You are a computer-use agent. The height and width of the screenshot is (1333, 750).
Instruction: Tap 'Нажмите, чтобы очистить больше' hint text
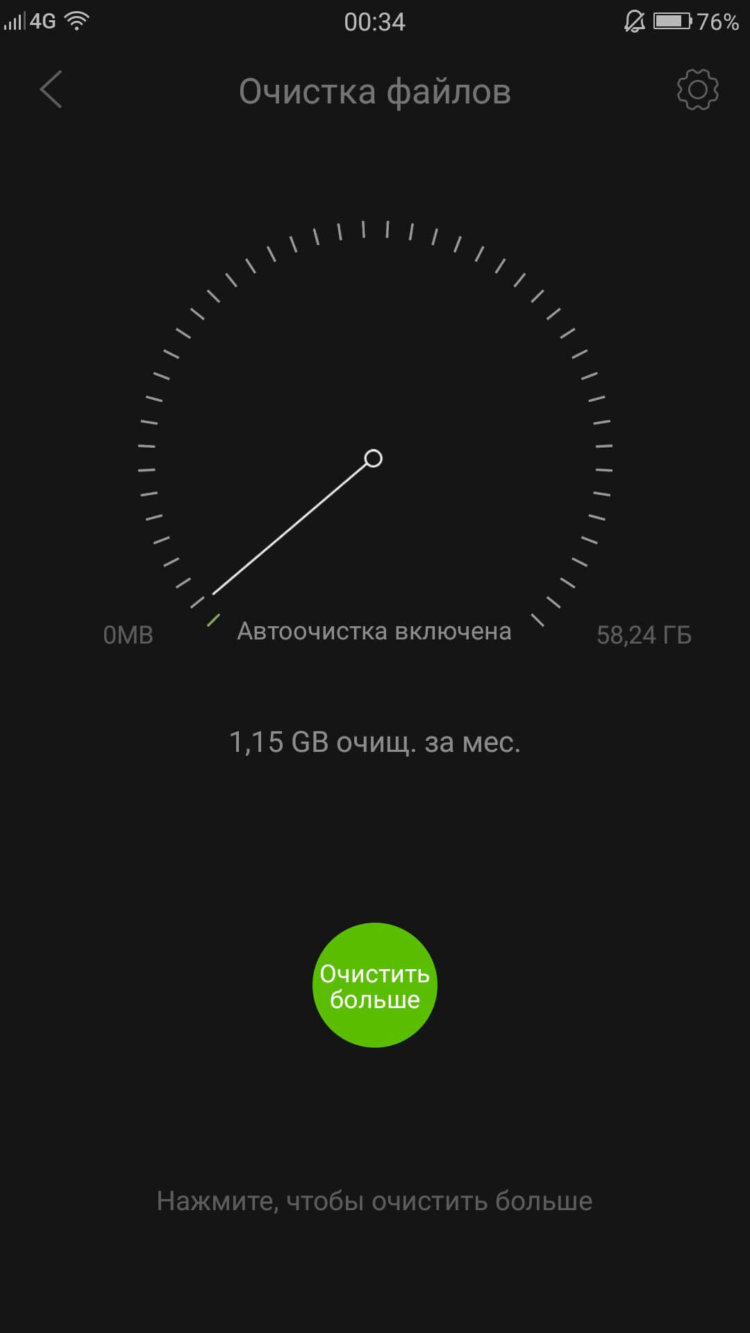[x=374, y=1201]
